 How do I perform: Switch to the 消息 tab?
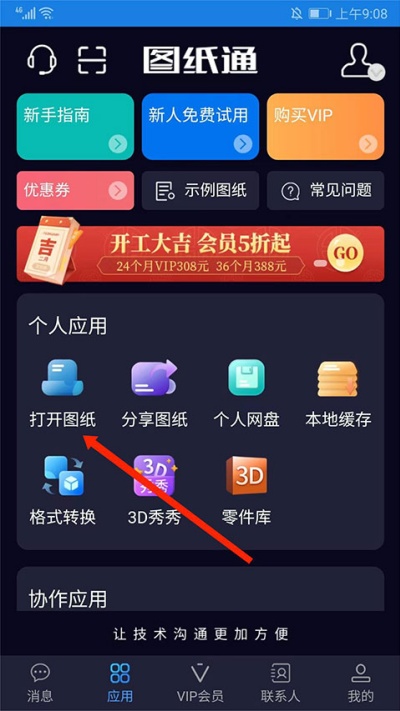pos(40,682)
